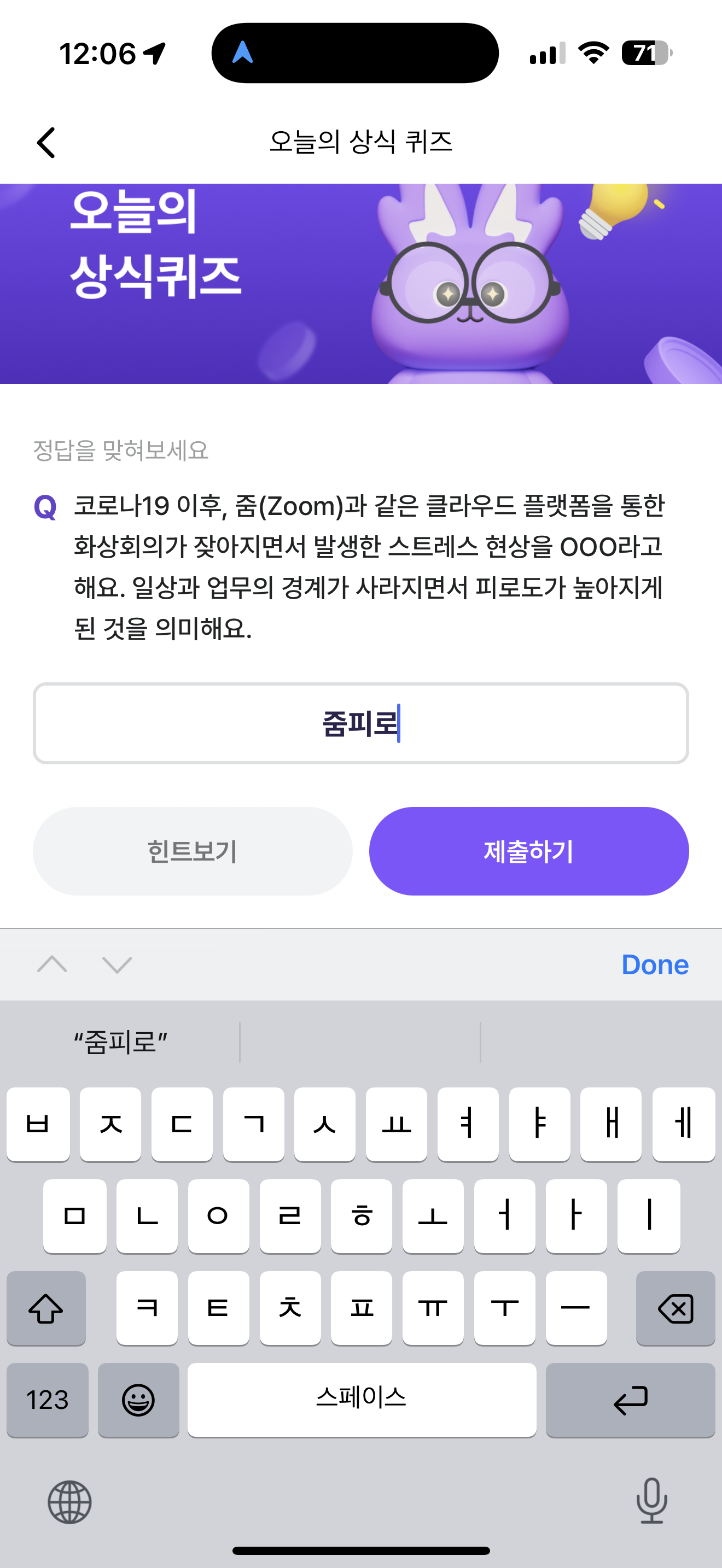The width and height of the screenshot is (722, 1568).
Task: Delete a character with the backspace key
Action: click(x=675, y=1308)
